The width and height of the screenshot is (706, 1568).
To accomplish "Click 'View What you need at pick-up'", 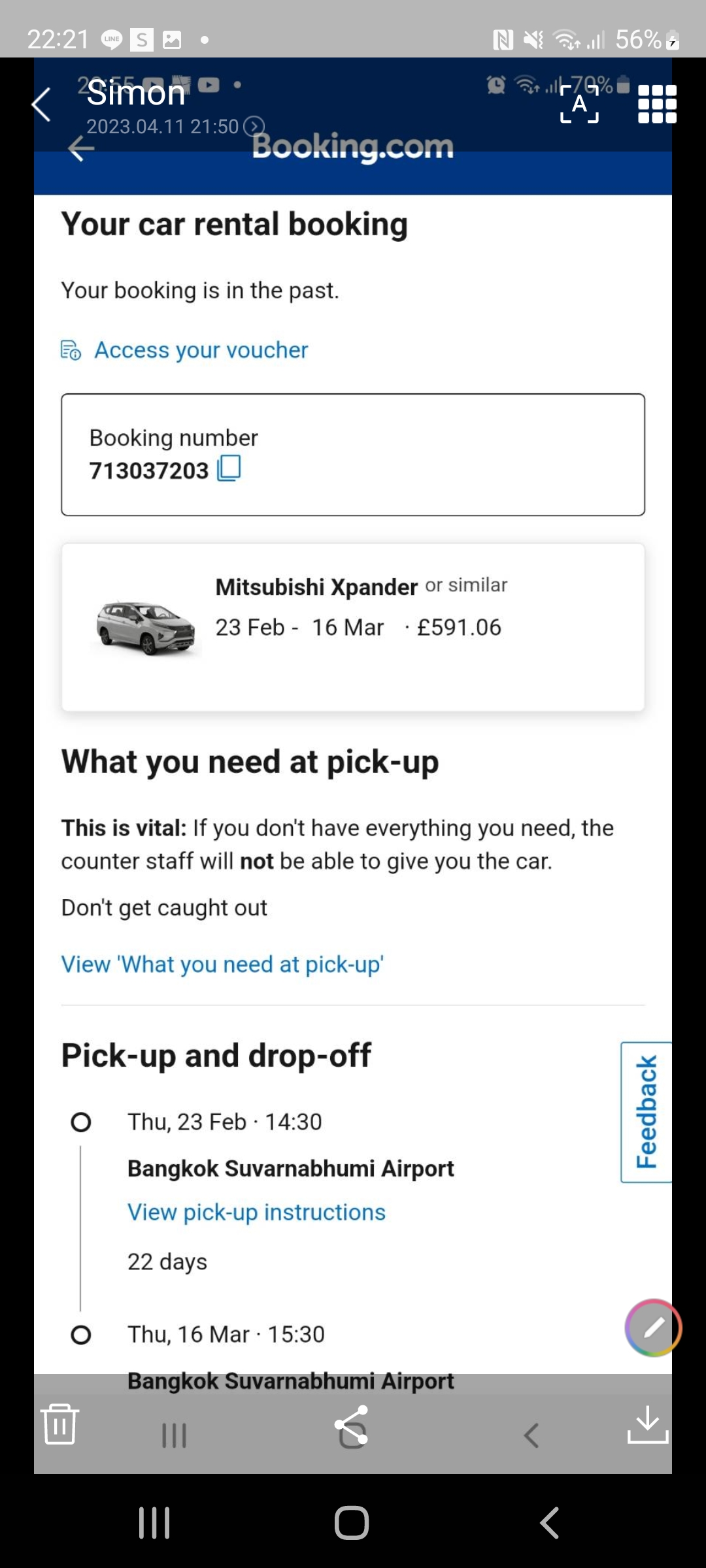I will (x=222, y=964).
